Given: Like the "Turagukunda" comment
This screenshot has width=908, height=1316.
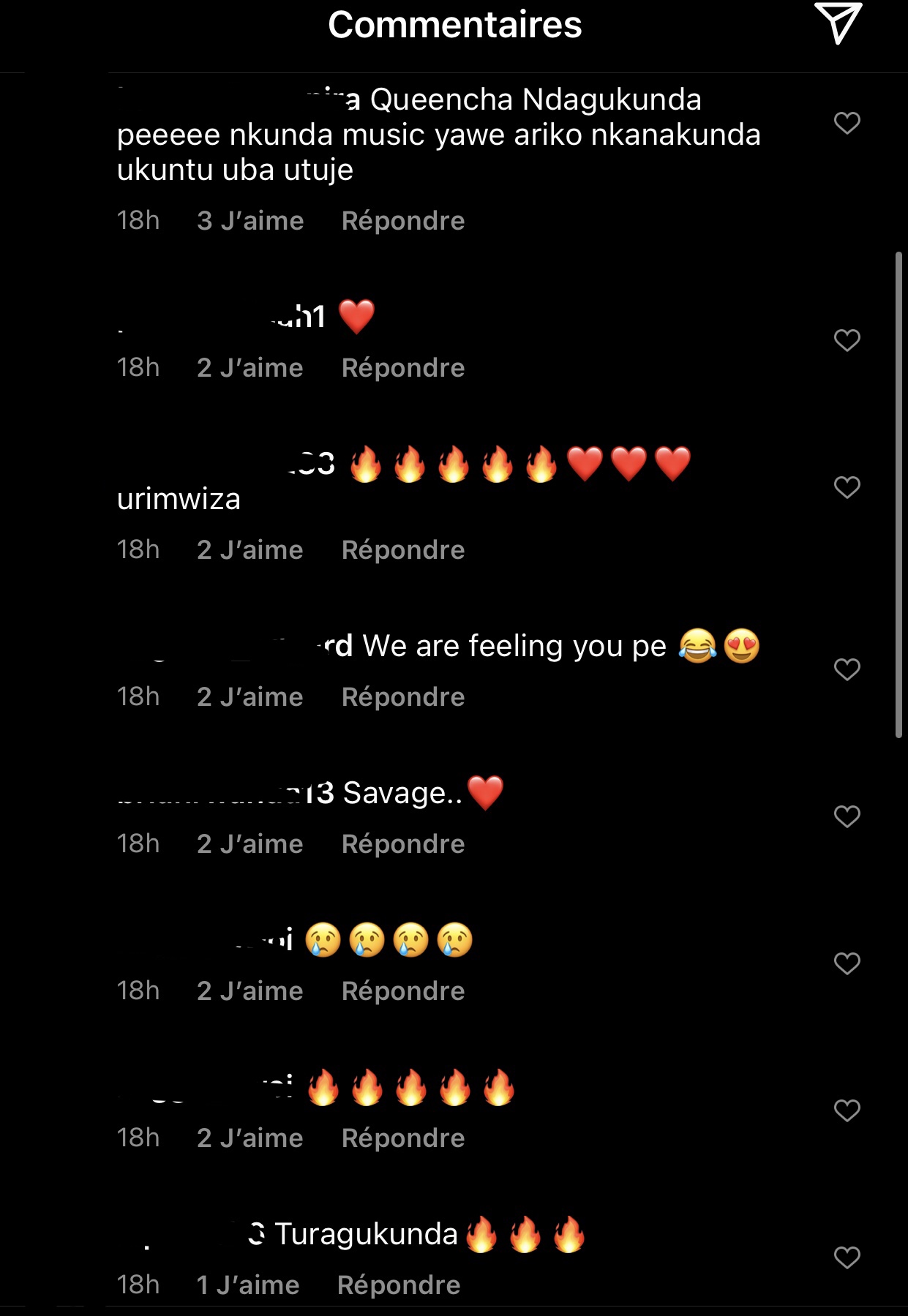Looking at the screenshot, I should click(847, 1257).
